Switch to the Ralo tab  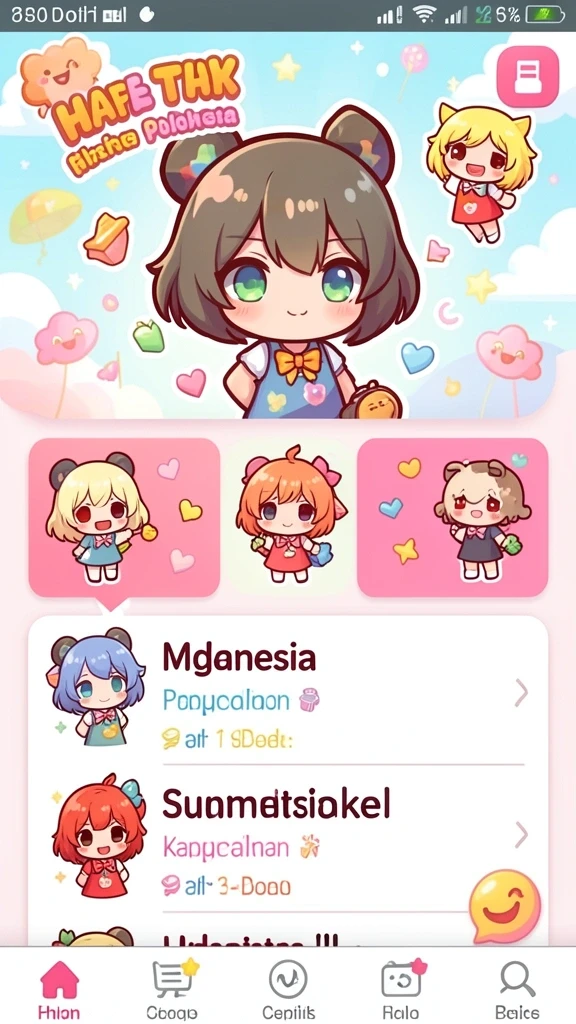pos(401,989)
